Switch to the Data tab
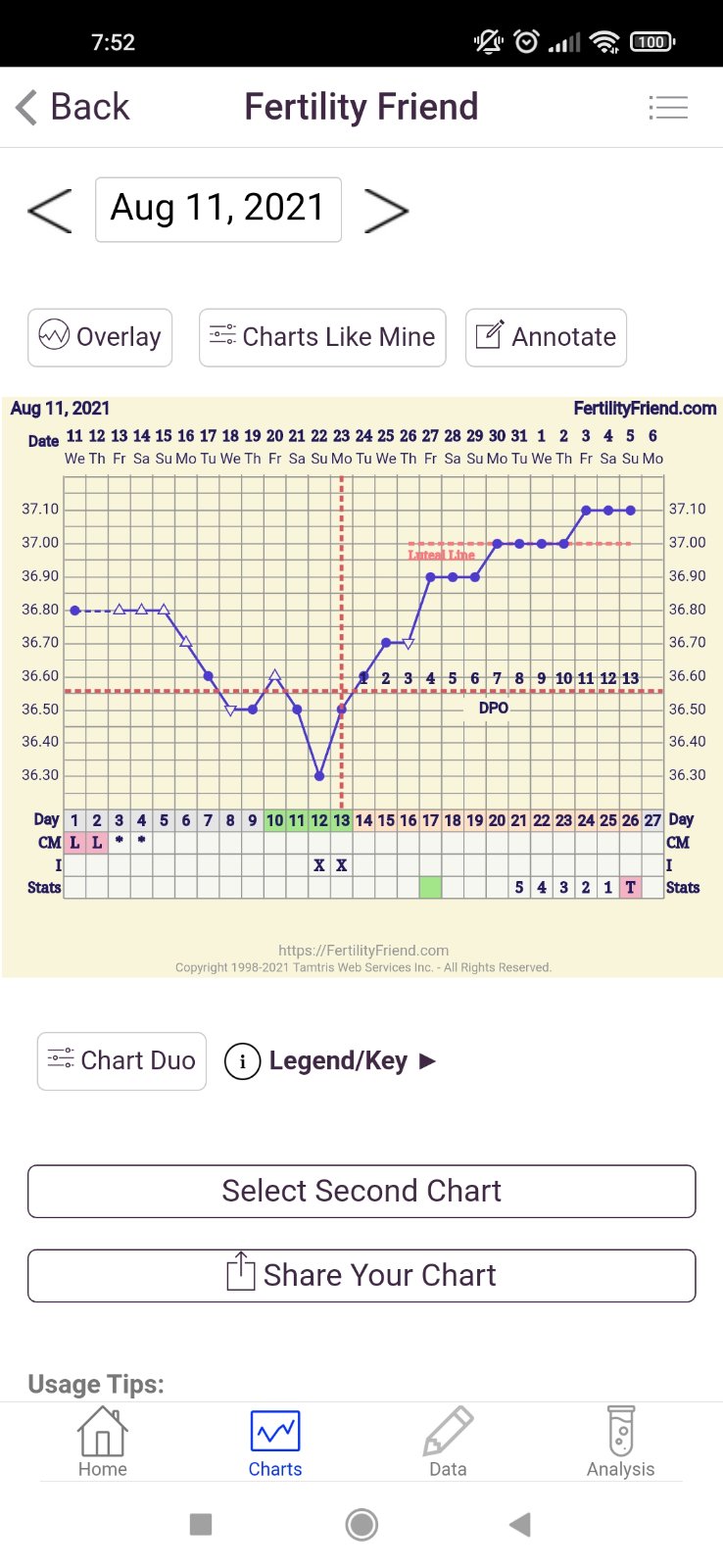Viewport: 723px width, 1568px height. point(448,1442)
